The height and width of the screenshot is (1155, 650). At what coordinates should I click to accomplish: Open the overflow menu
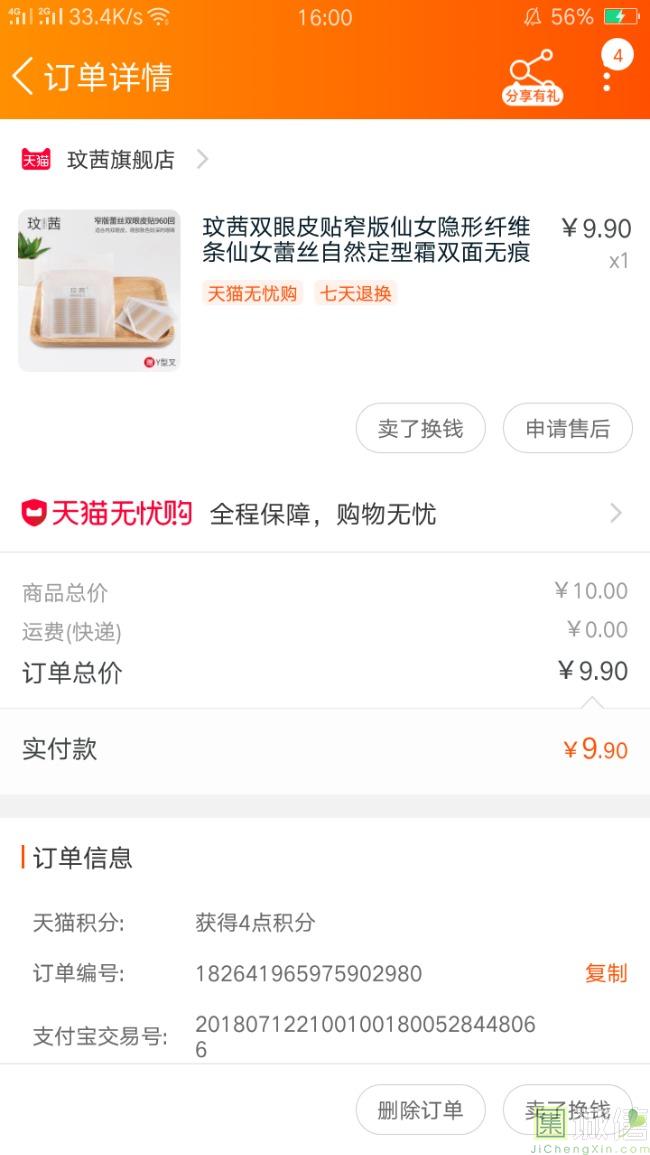[x=607, y=72]
